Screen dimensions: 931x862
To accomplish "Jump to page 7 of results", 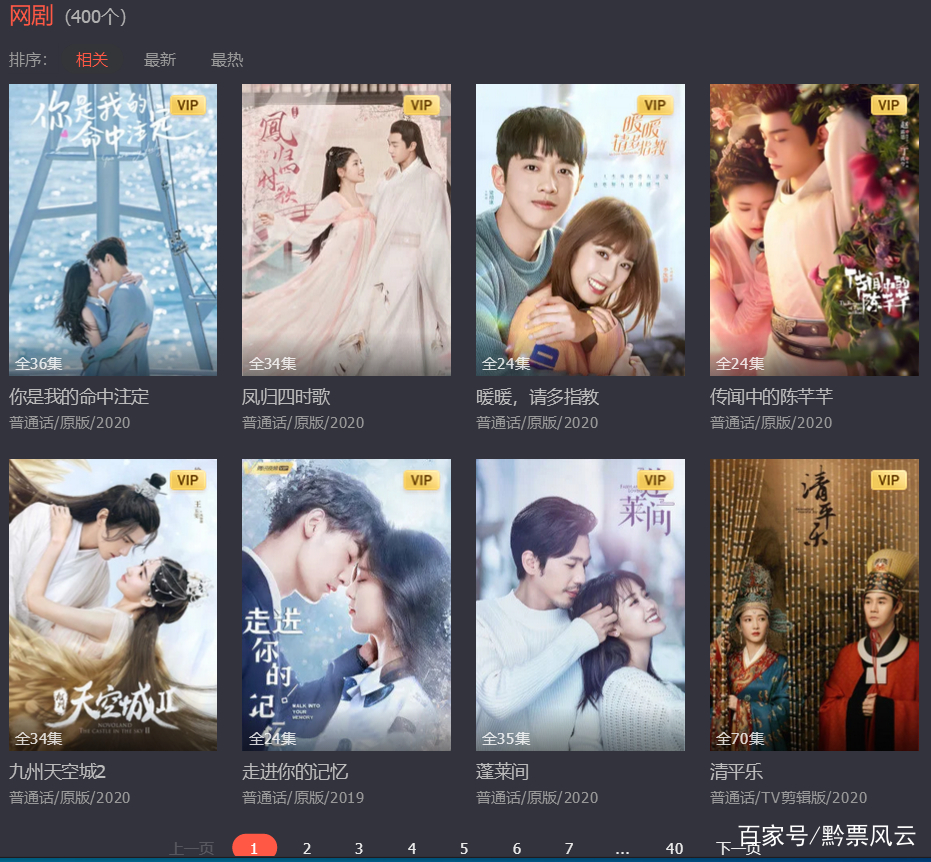I will pos(569,848).
